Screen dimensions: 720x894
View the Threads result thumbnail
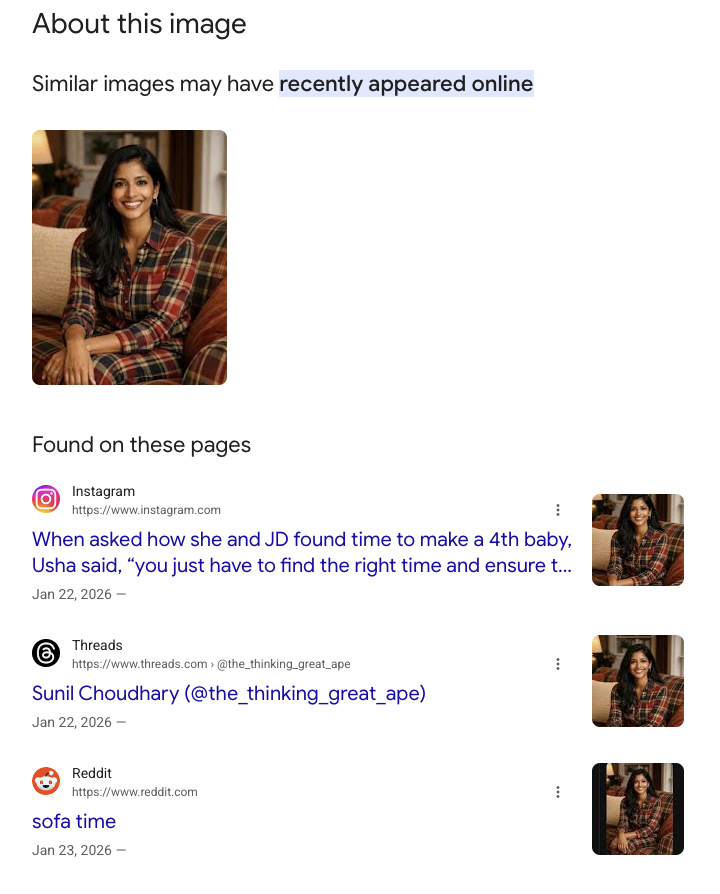(637, 681)
